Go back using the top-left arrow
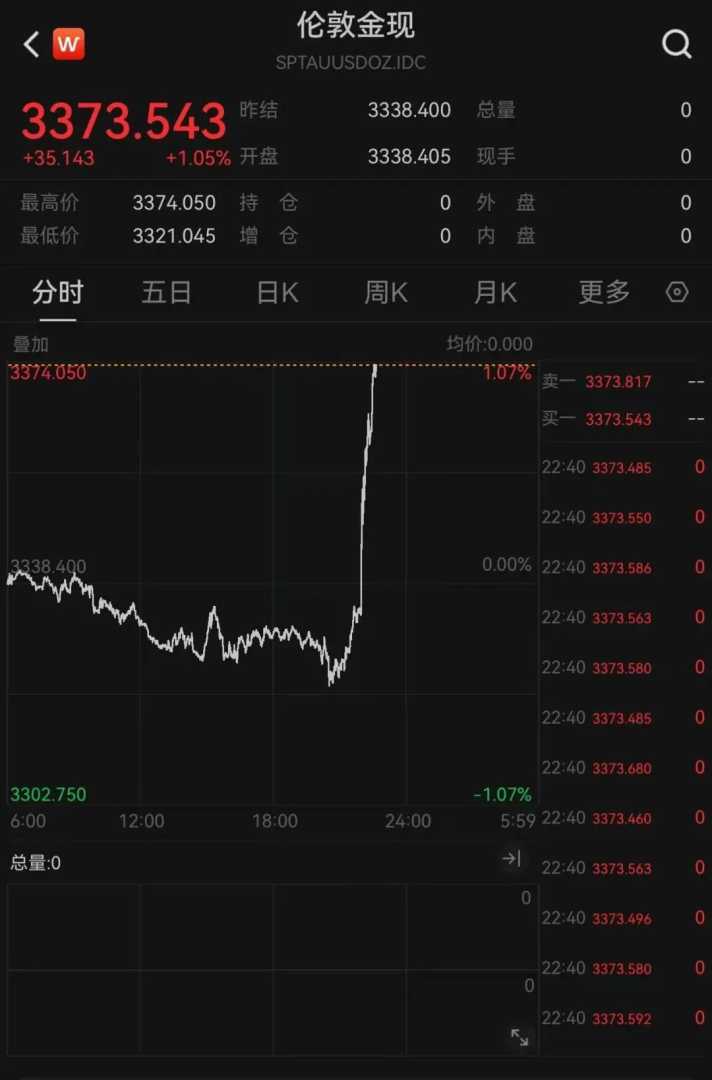Image resolution: width=712 pixels, height=1080 pixels. click(31, 44)
